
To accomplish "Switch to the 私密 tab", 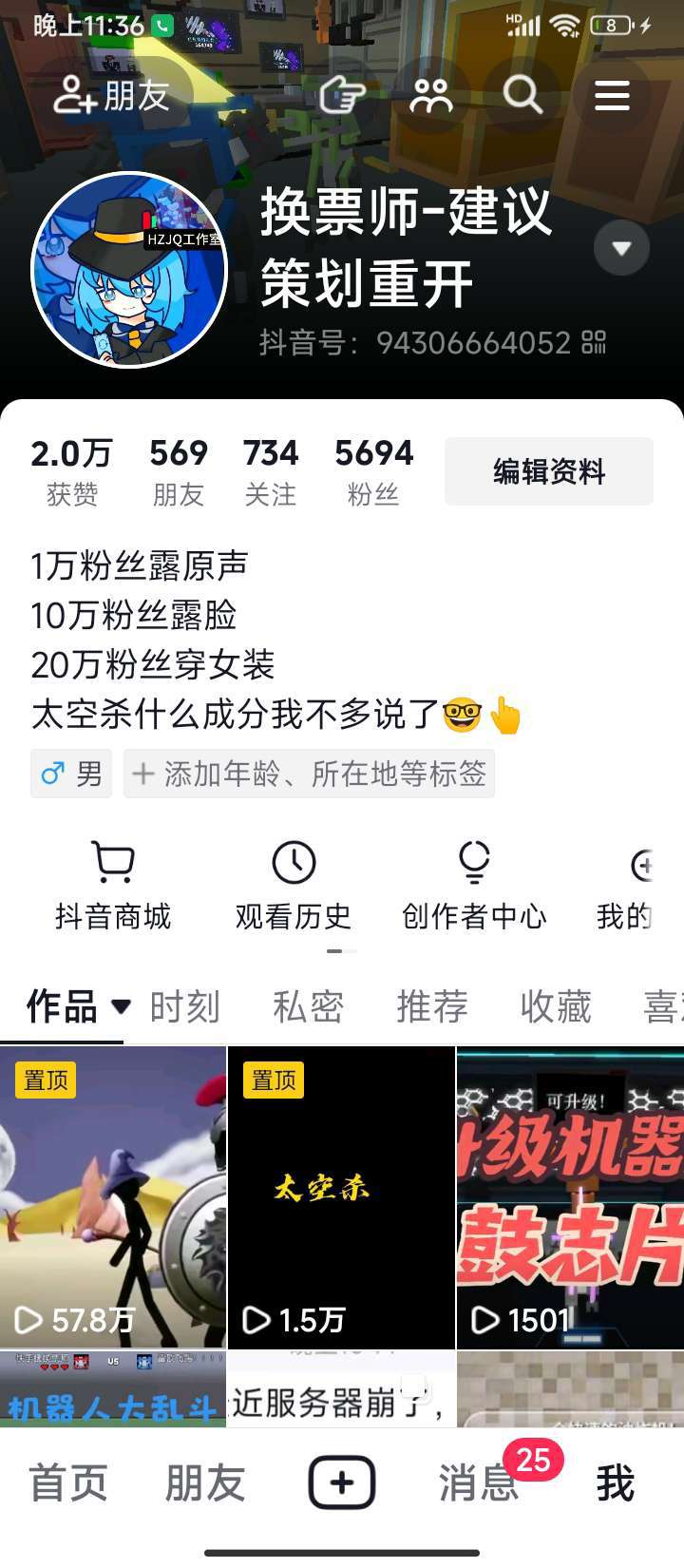I will pos(309,1006).
